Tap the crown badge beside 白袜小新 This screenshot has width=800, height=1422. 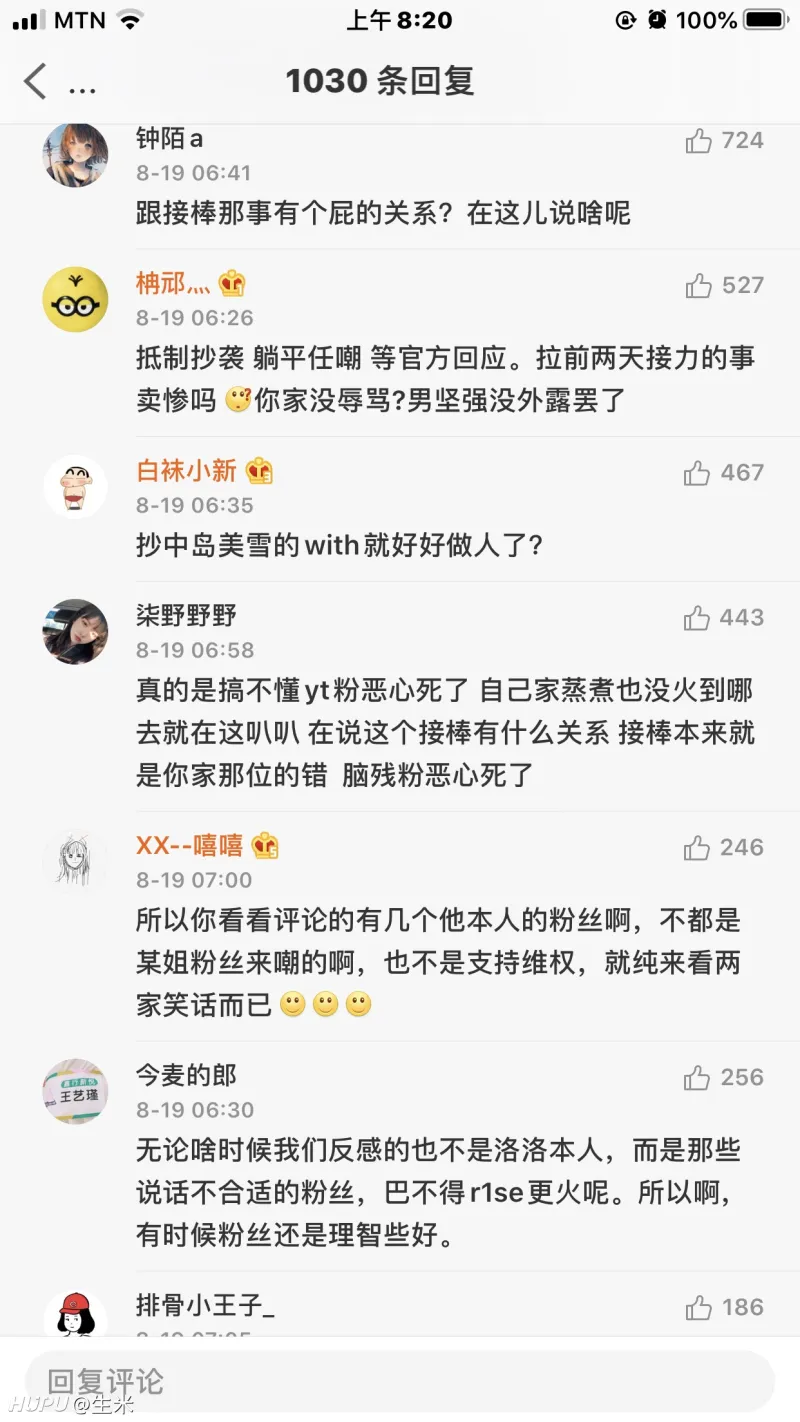257,472
